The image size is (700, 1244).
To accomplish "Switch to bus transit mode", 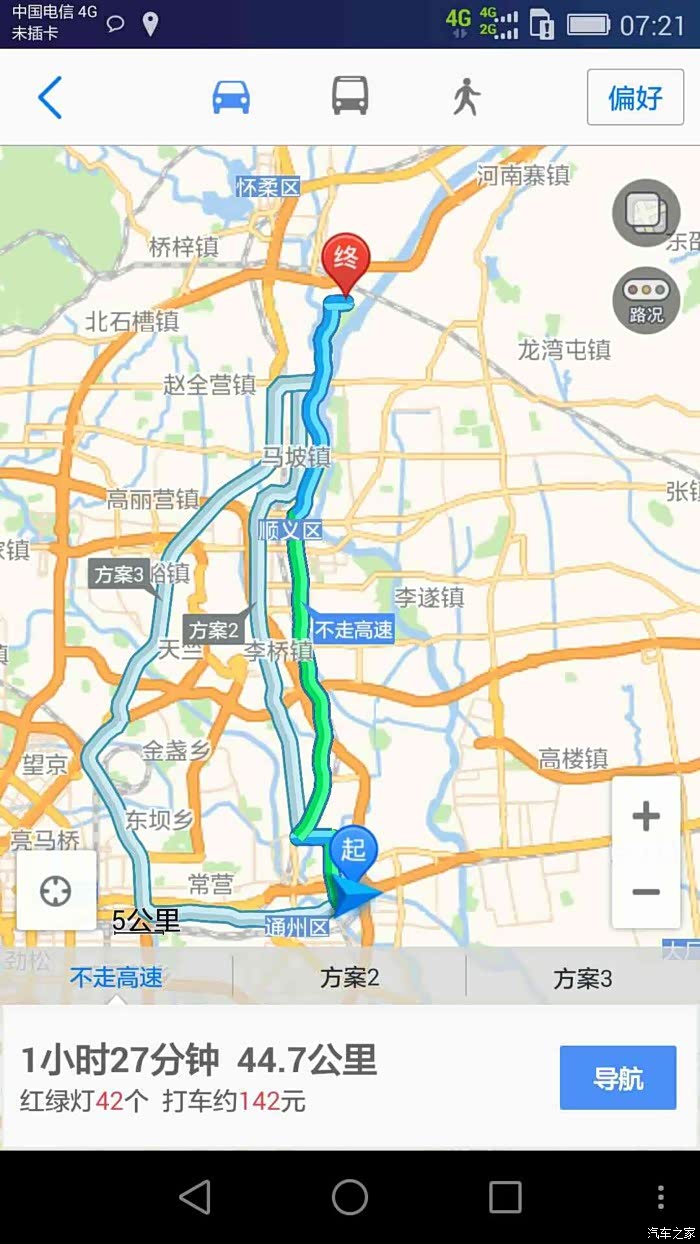I will (x=350, y=96).
